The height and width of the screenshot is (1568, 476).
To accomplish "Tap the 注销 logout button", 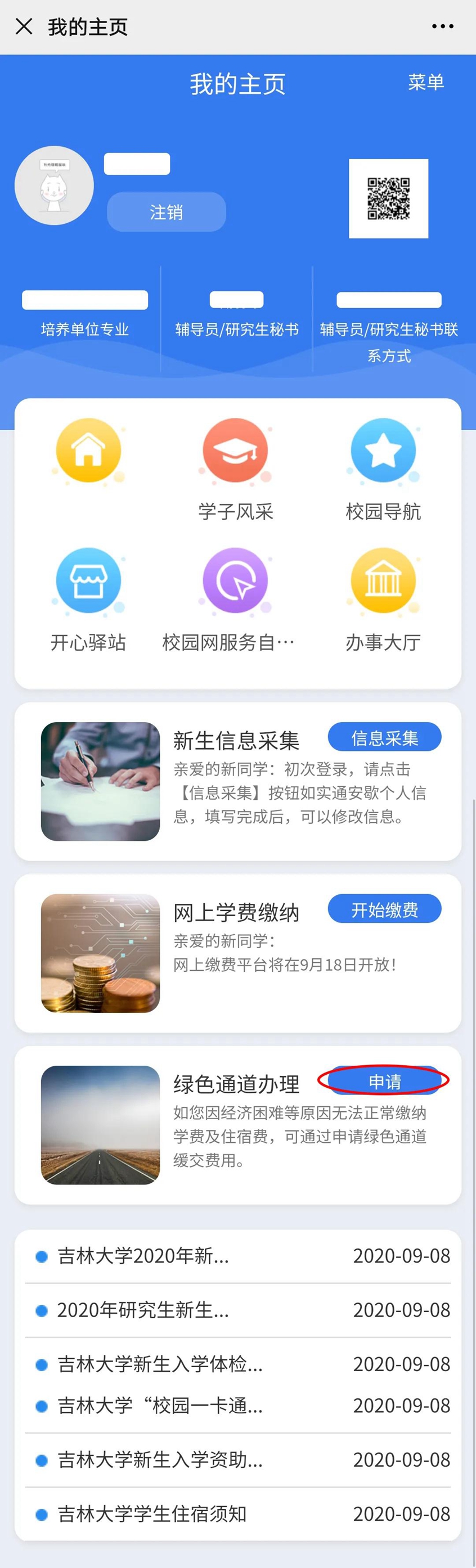I will [166, 212].
